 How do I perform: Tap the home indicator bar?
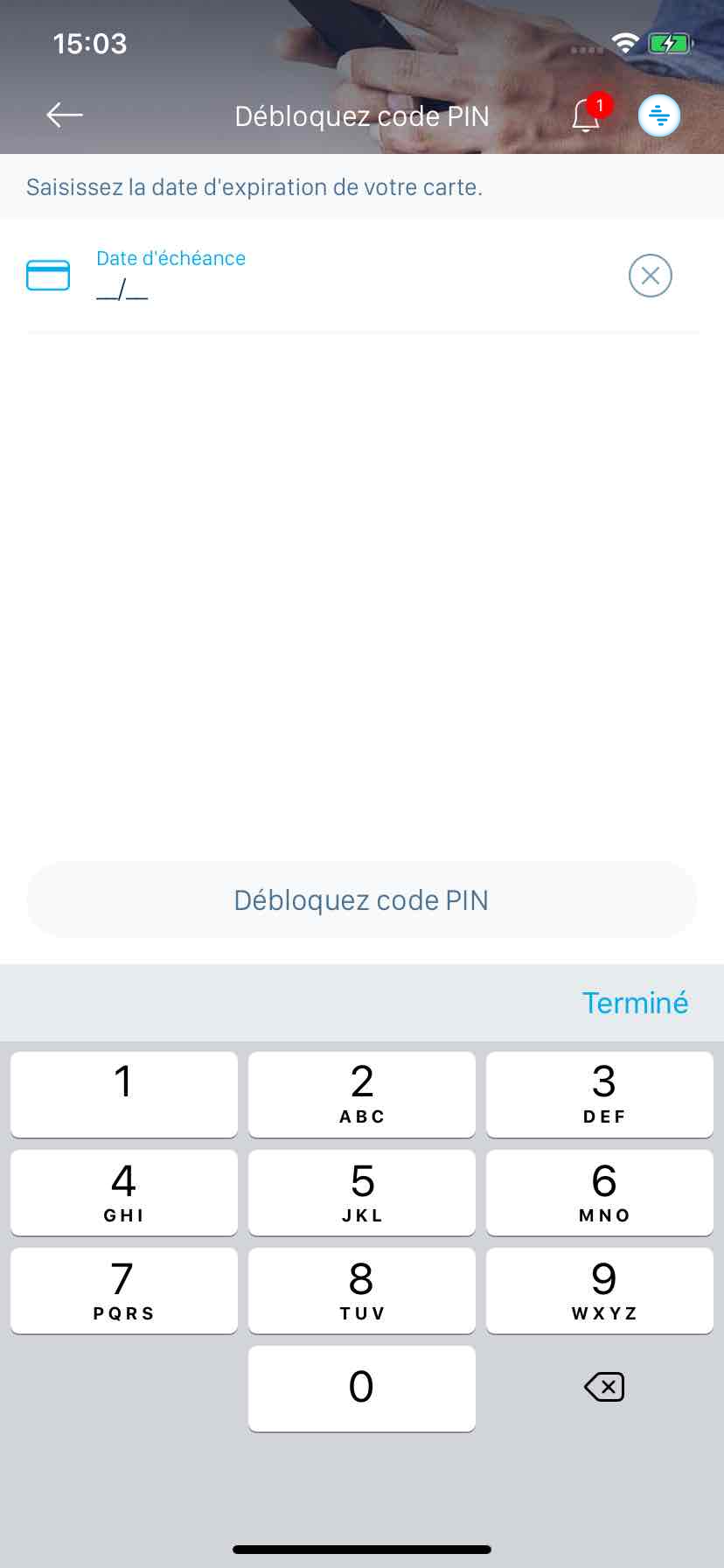[362, 1548]
